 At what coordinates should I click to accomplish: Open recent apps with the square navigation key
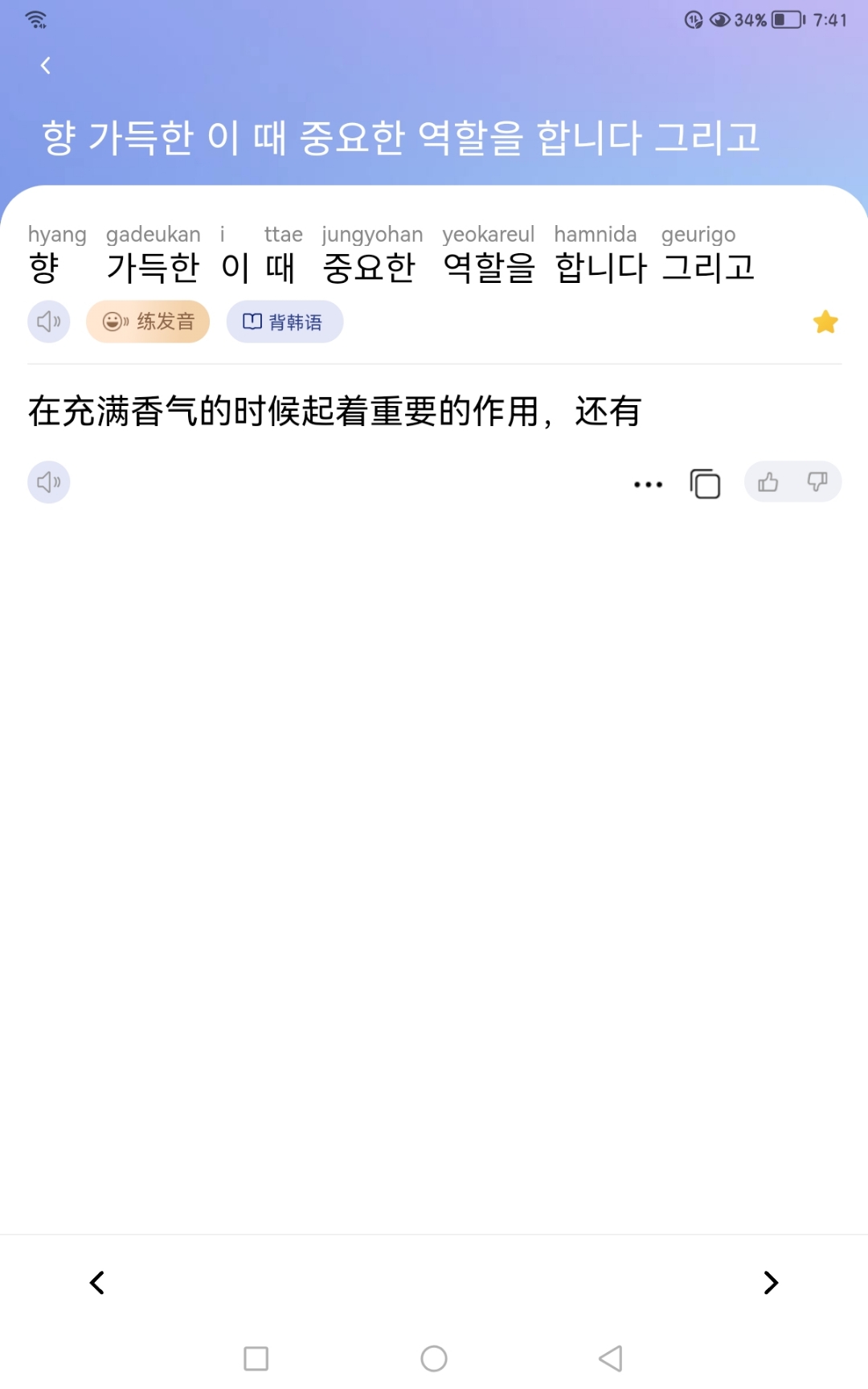255,1359
